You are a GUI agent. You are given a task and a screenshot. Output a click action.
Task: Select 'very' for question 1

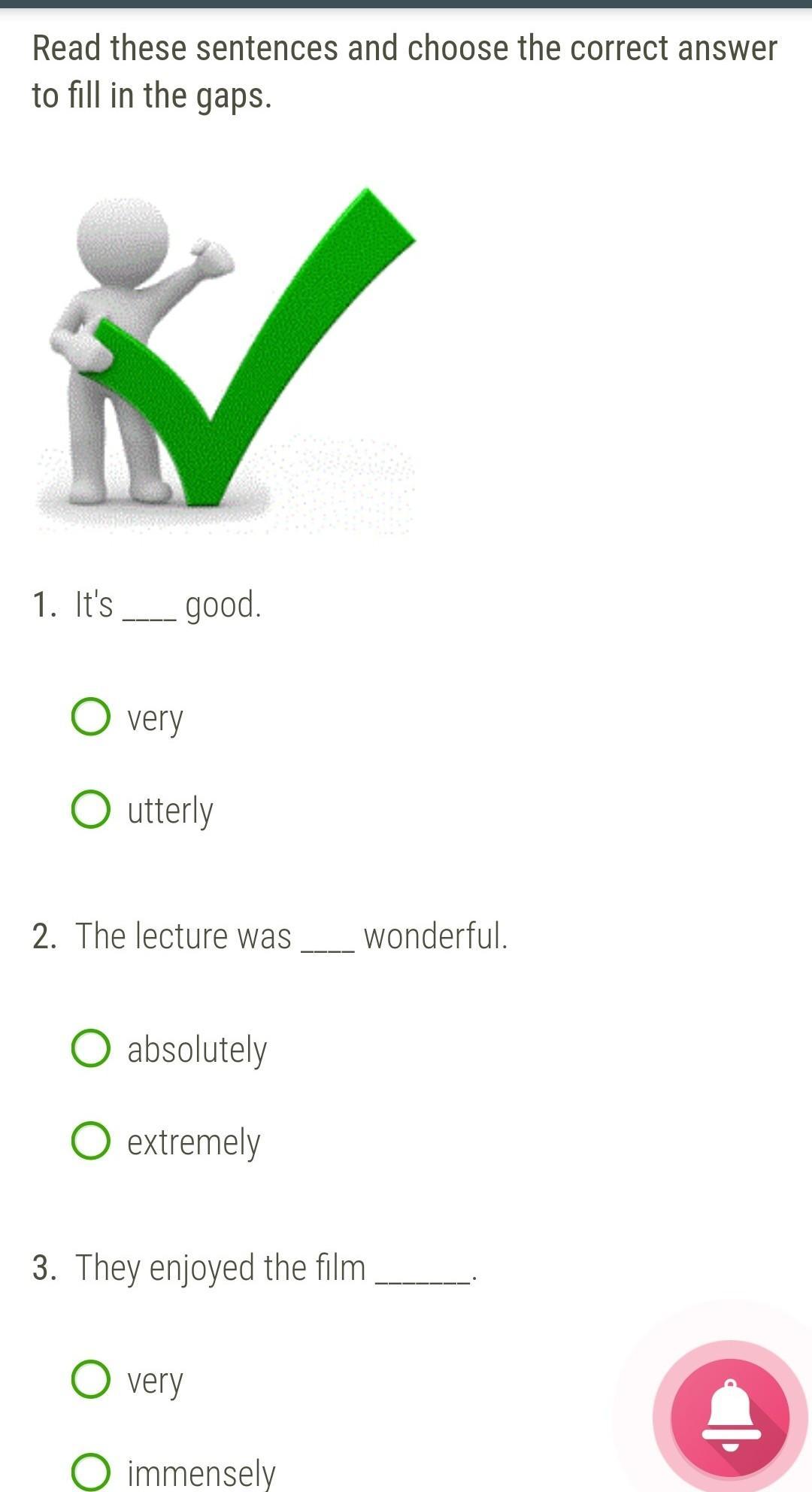click(91, 717)
